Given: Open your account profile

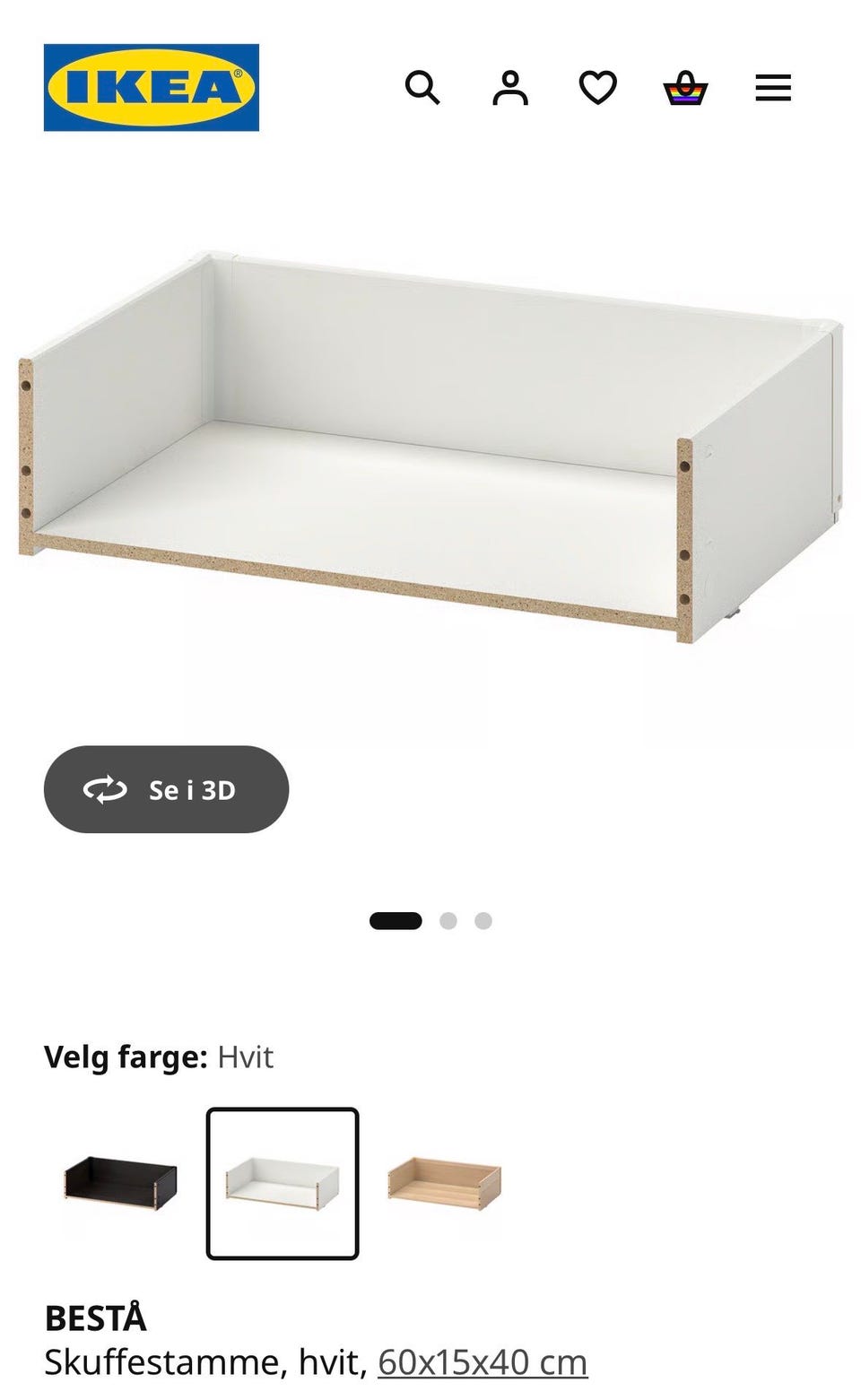Looking at the screenshot, I should click(x=511, y=87).
